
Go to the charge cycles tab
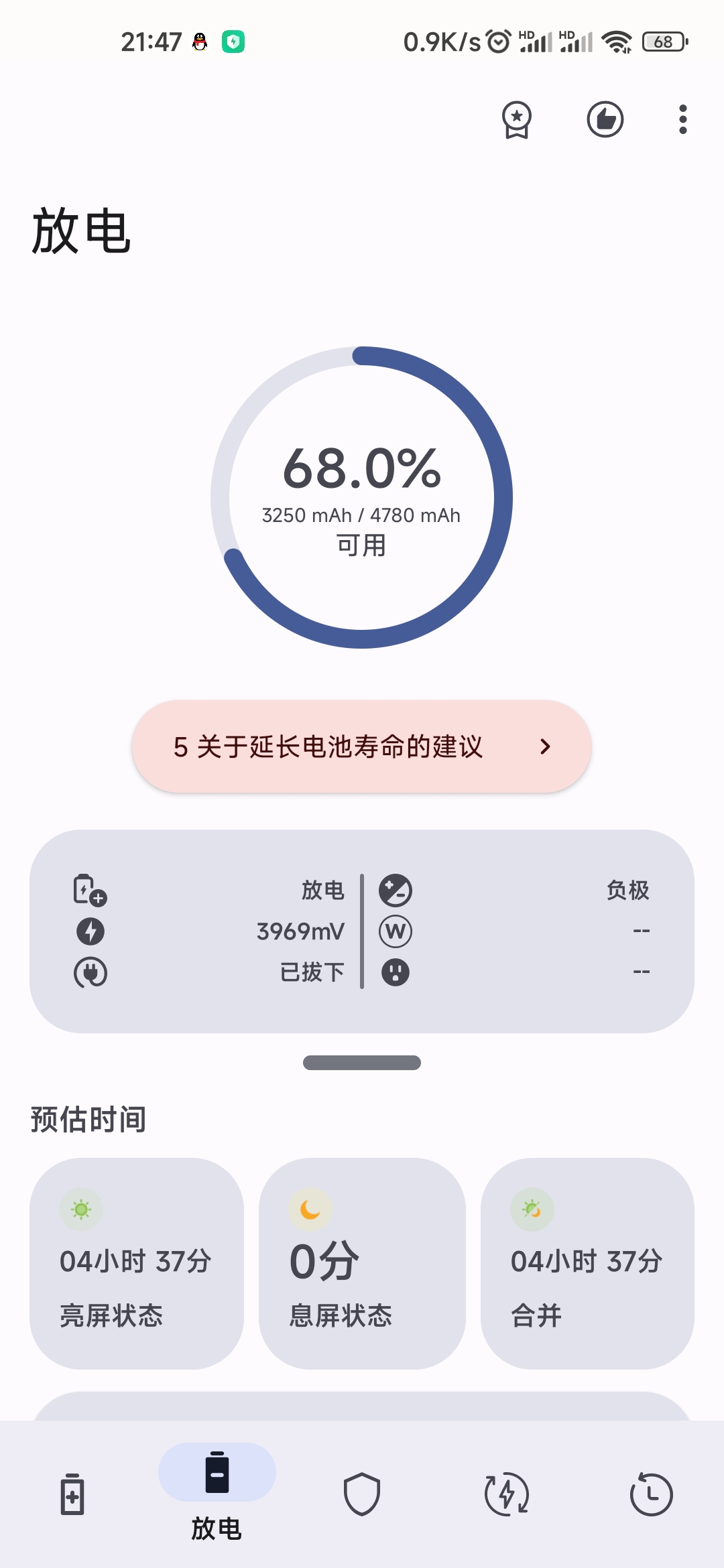[507, 1494]
